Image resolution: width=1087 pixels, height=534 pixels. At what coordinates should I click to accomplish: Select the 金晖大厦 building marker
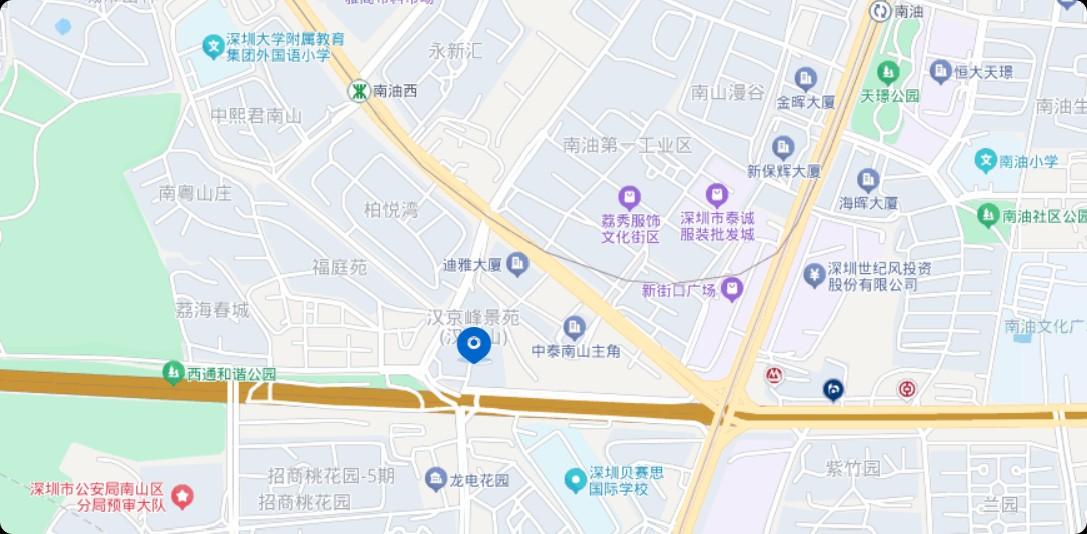806,78
